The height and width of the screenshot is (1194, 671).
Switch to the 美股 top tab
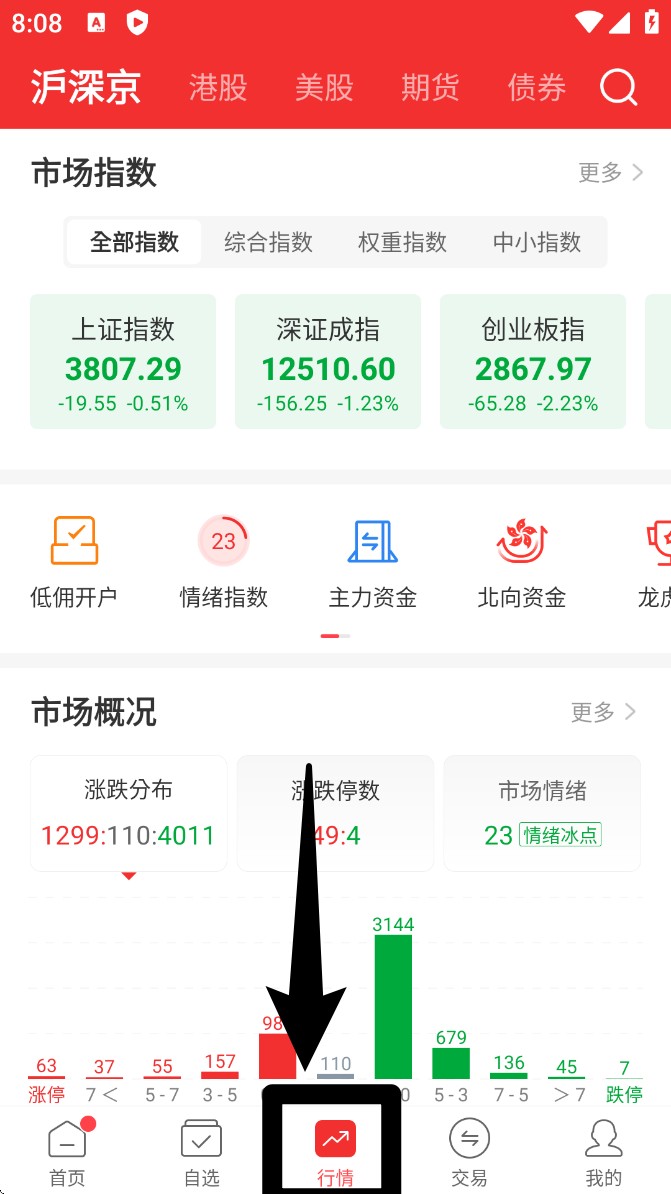[324, 88]
